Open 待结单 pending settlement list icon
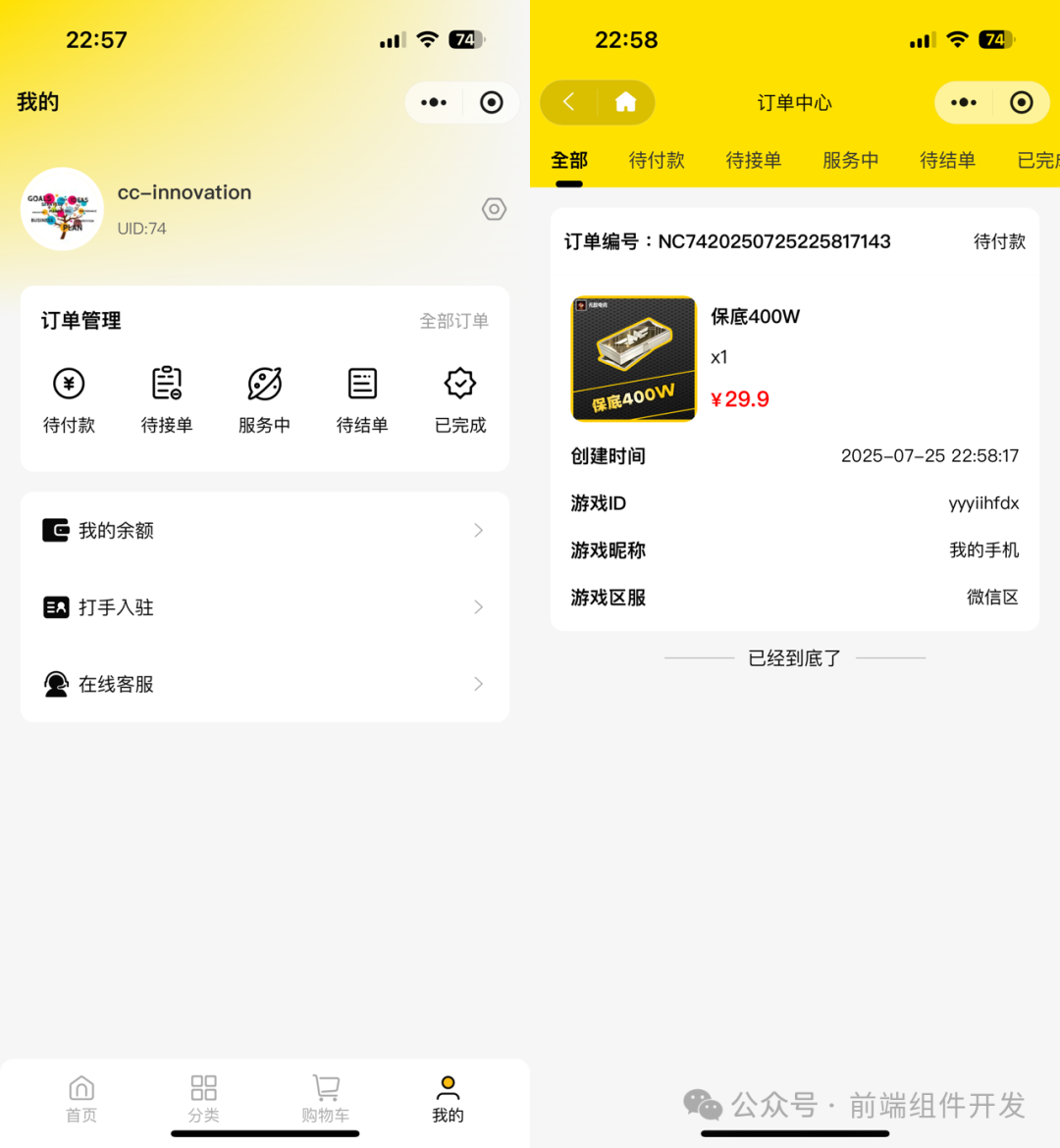 [x=362, y=384]
